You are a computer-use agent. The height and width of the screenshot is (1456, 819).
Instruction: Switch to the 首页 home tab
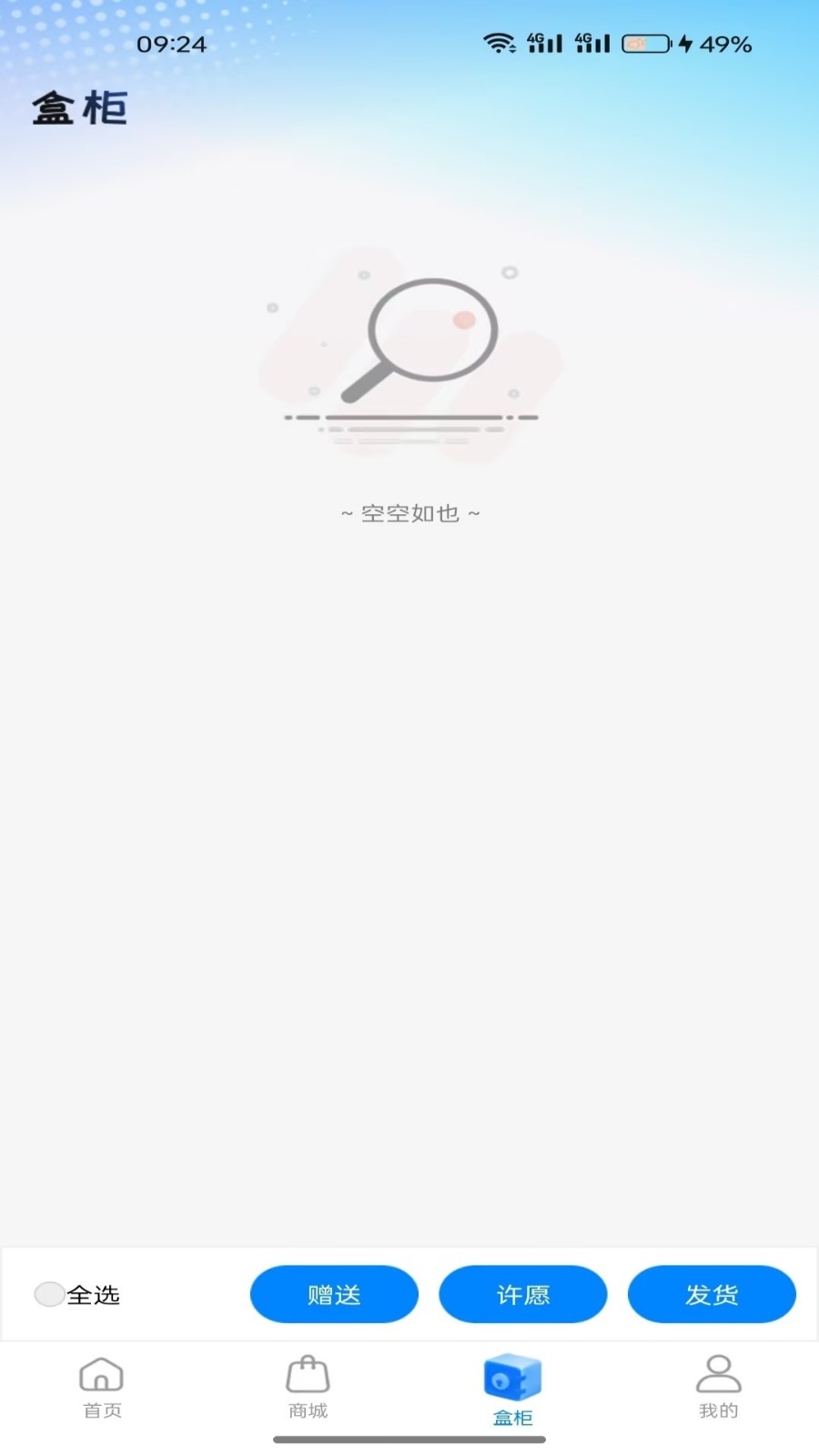102,1388
